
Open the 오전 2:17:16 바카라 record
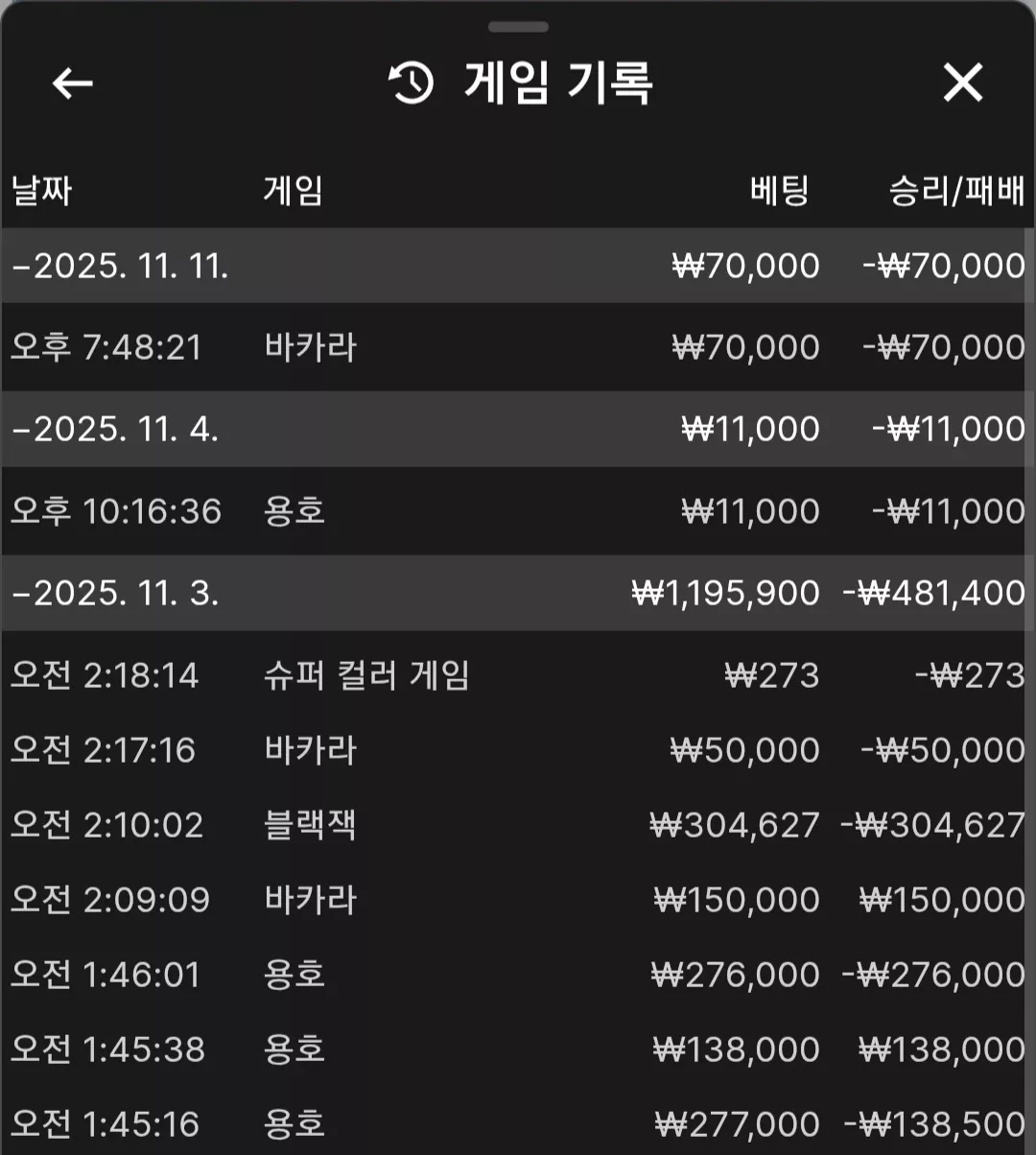point(518,750)
